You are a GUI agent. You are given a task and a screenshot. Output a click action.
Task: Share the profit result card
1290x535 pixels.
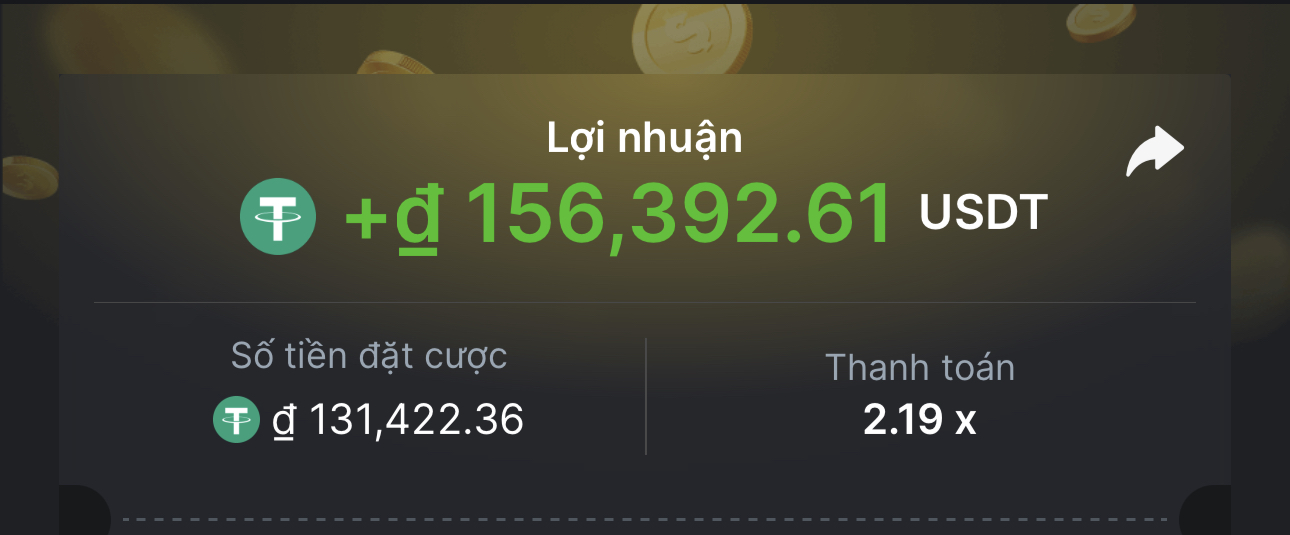pyautogui.click(x=1154, y=152)
